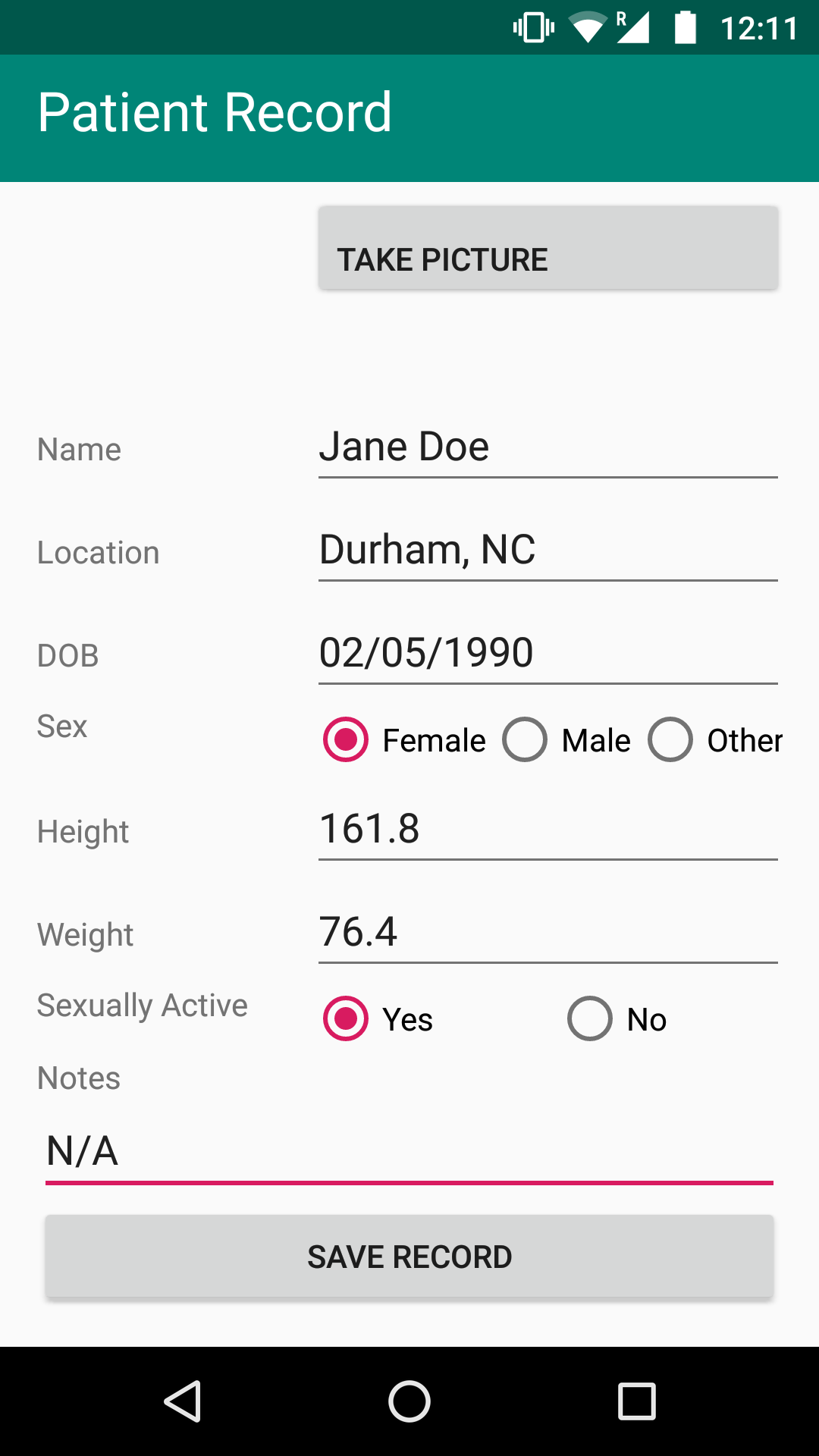The width and height of the screenshot is (819, 1456).
Task: Tap the Take Picture button
Action: [x=548, y=249]
